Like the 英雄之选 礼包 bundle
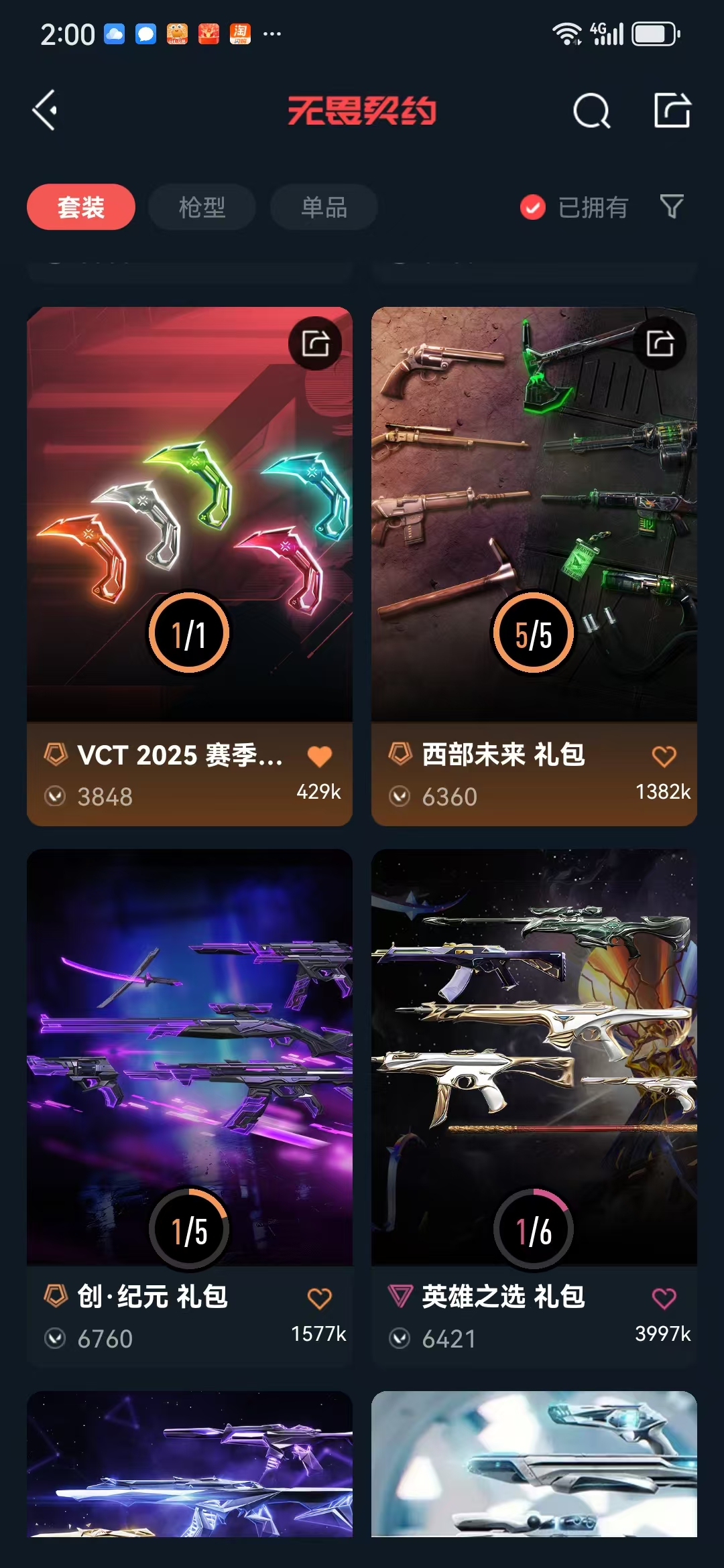This screenshot has height=1568, width=724. (x=664, y=1299)
